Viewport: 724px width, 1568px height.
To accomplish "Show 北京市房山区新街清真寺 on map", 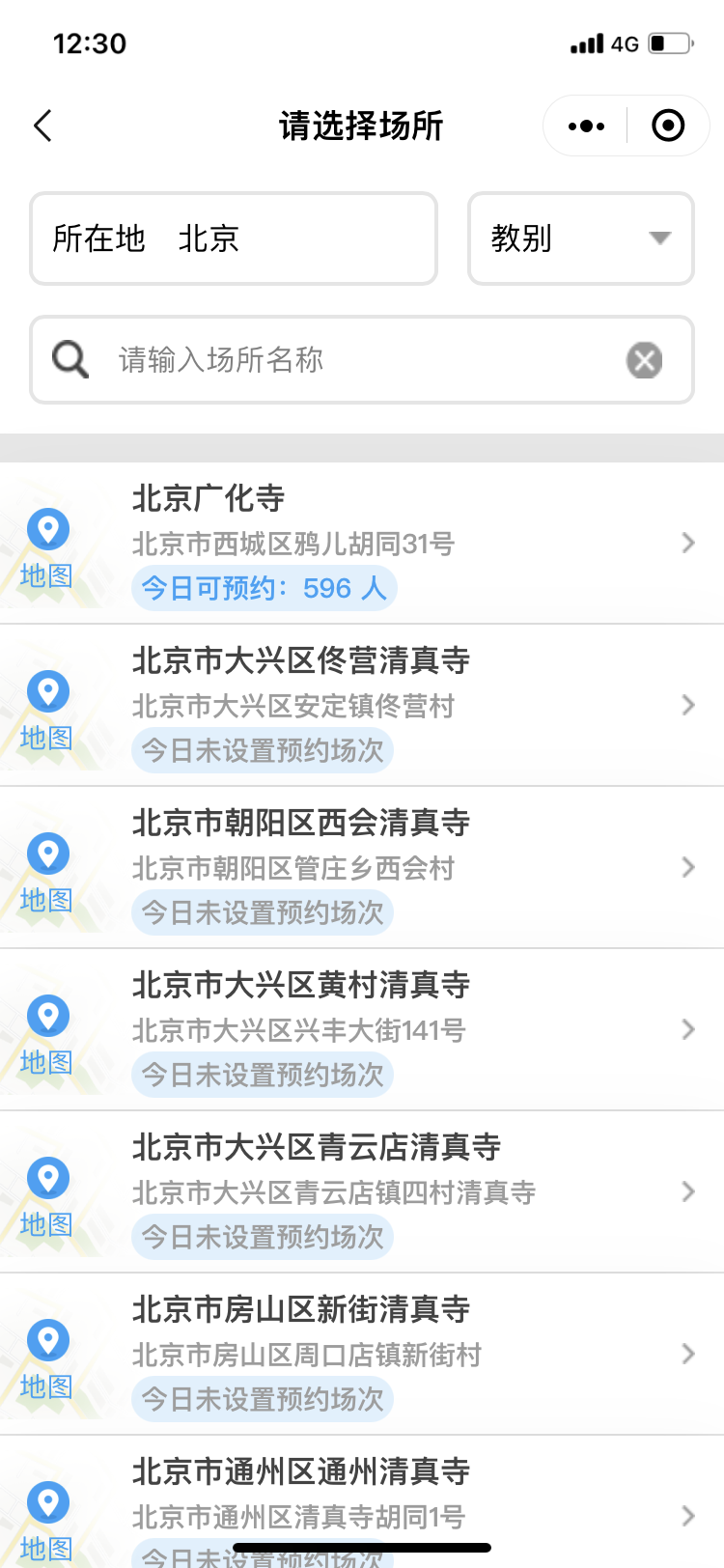I will pyautogui.click(x=47, y=1358).
